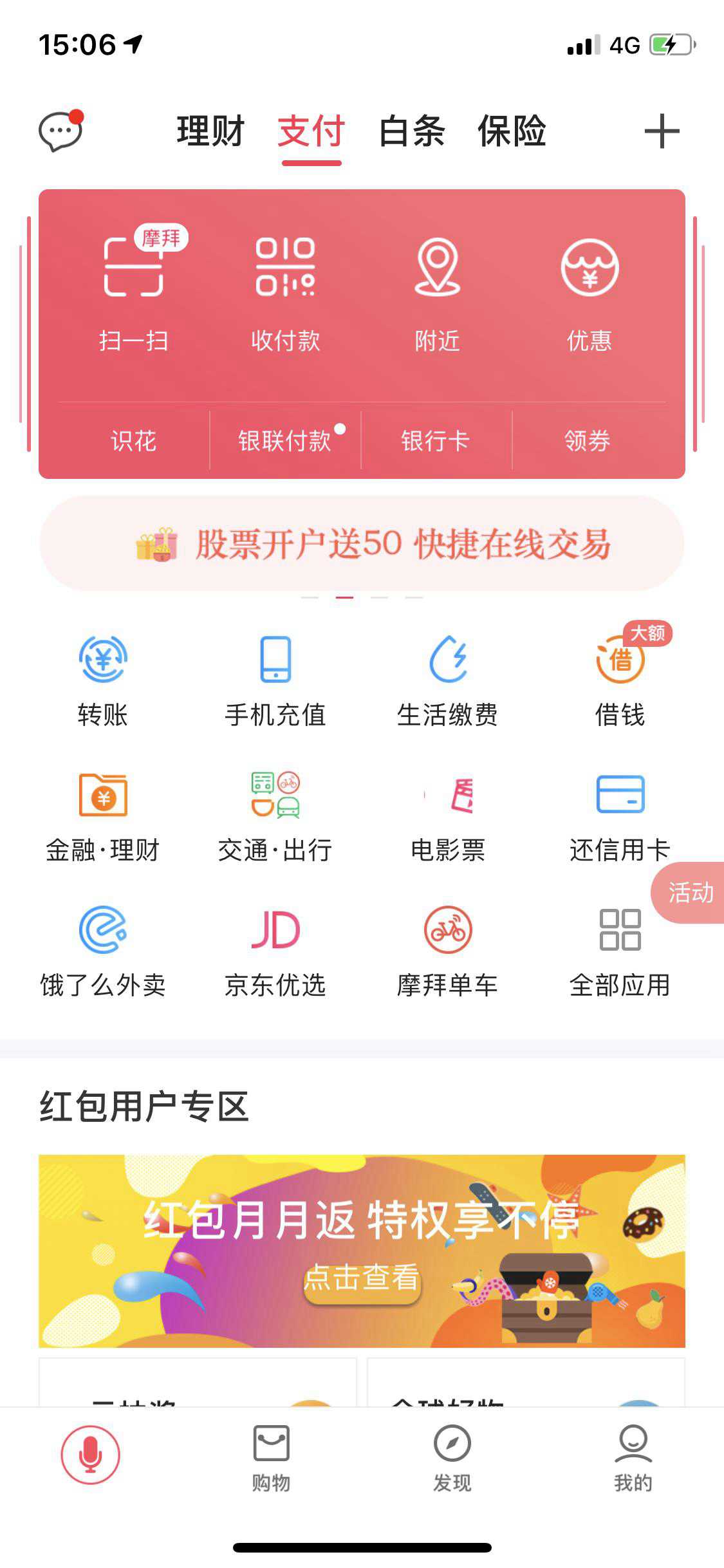Open 扫一扫 scanner
This screenshot has height=1568, width=724.
click(134, 290)
